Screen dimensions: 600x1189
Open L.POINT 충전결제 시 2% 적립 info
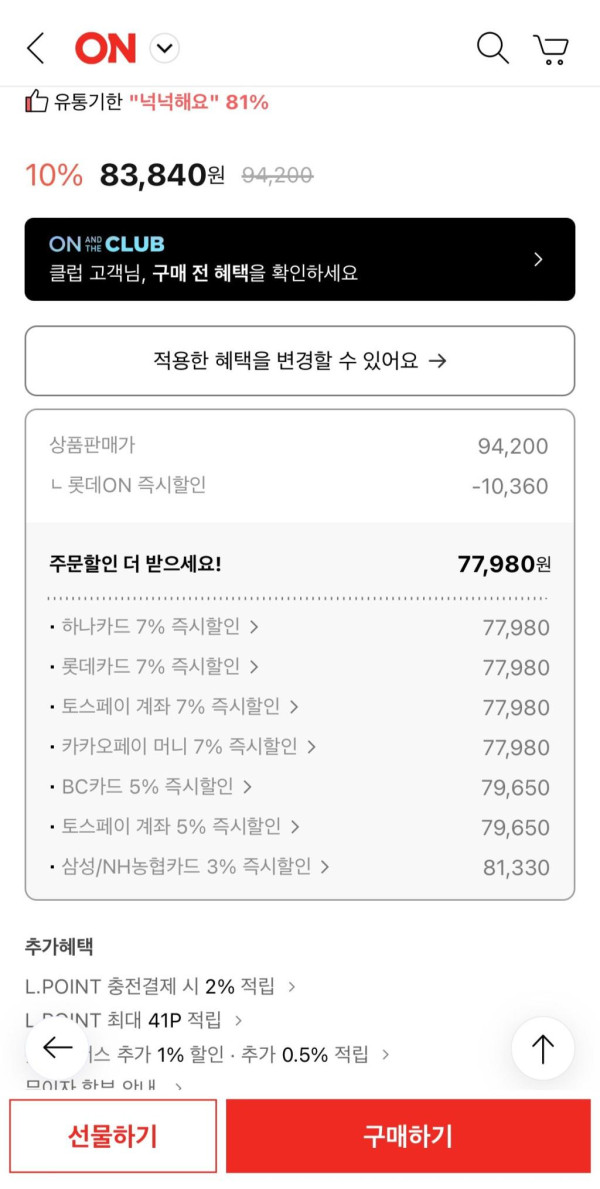coord(160,987)
